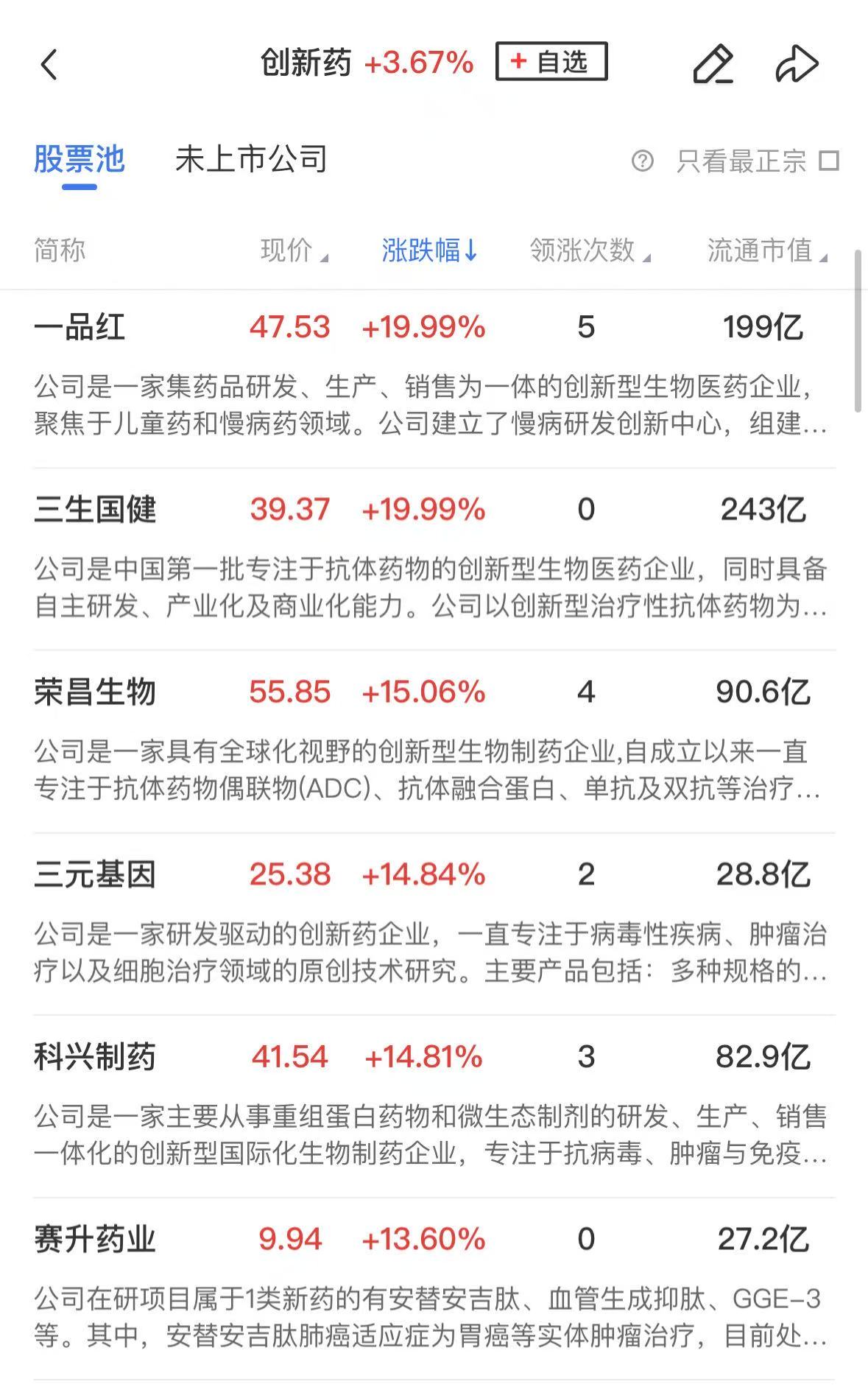Tick the 只看最正宗 checkbox
Image resolution: width=868 pixels, height=1387 pixels.
830,161
